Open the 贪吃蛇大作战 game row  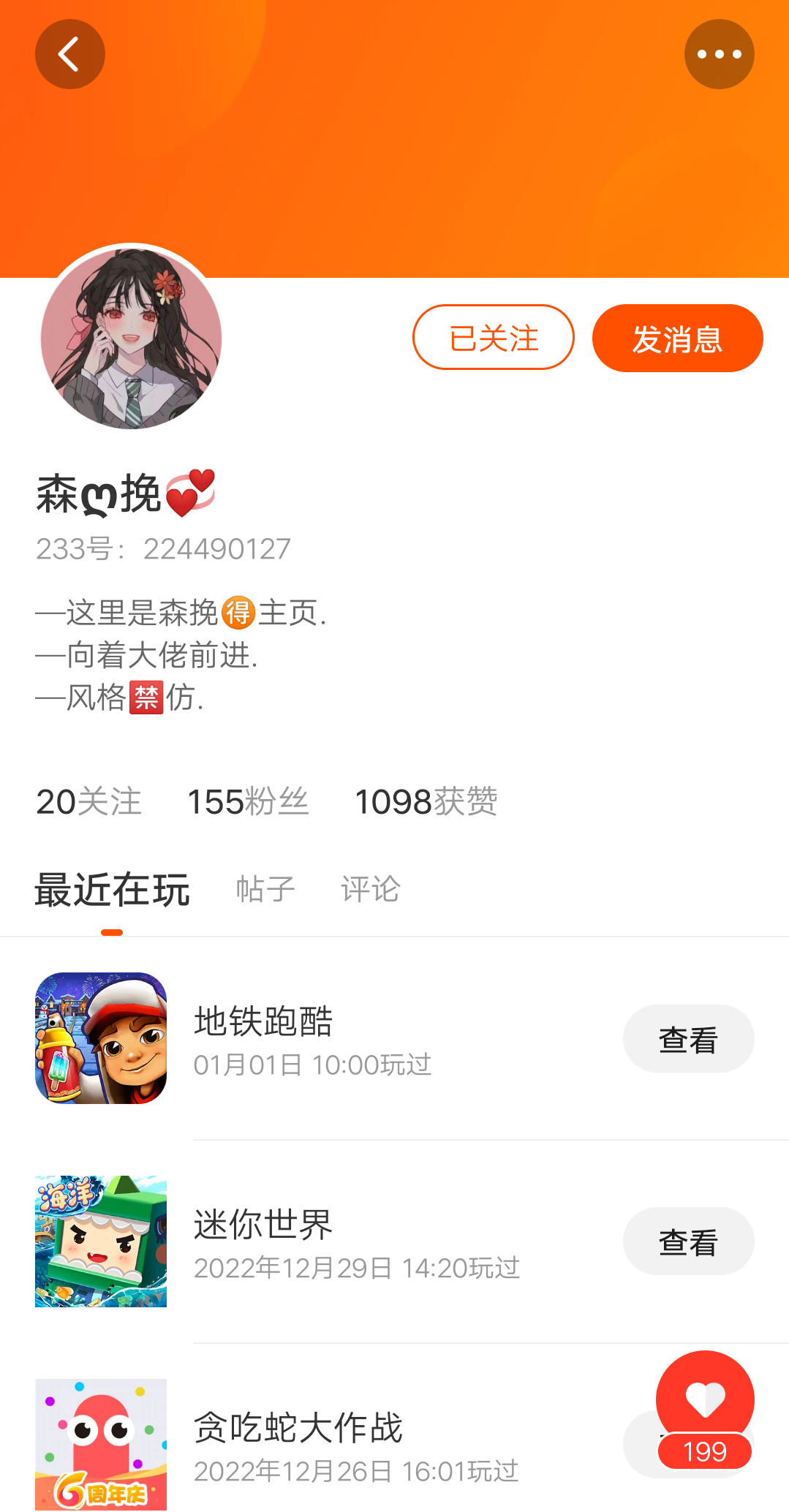click(329, 1445)
